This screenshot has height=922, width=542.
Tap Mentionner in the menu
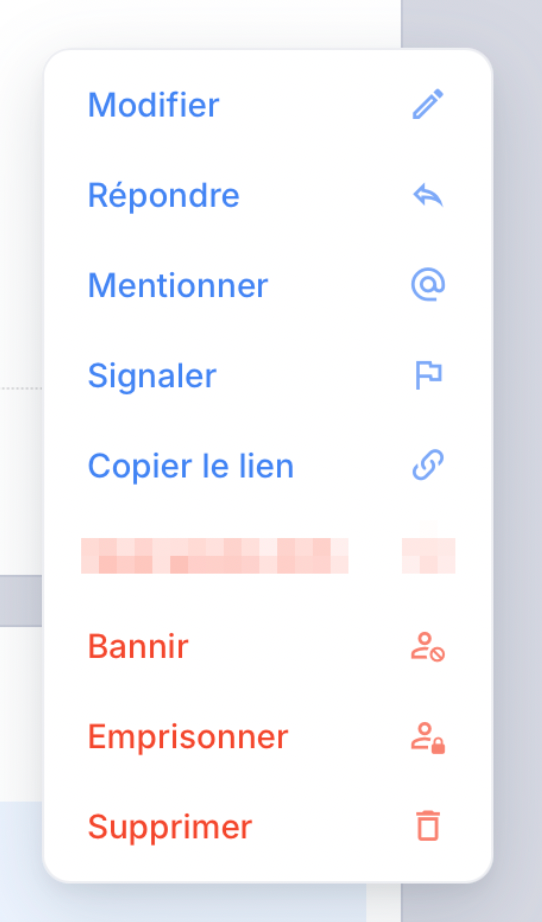click(267, 285)
